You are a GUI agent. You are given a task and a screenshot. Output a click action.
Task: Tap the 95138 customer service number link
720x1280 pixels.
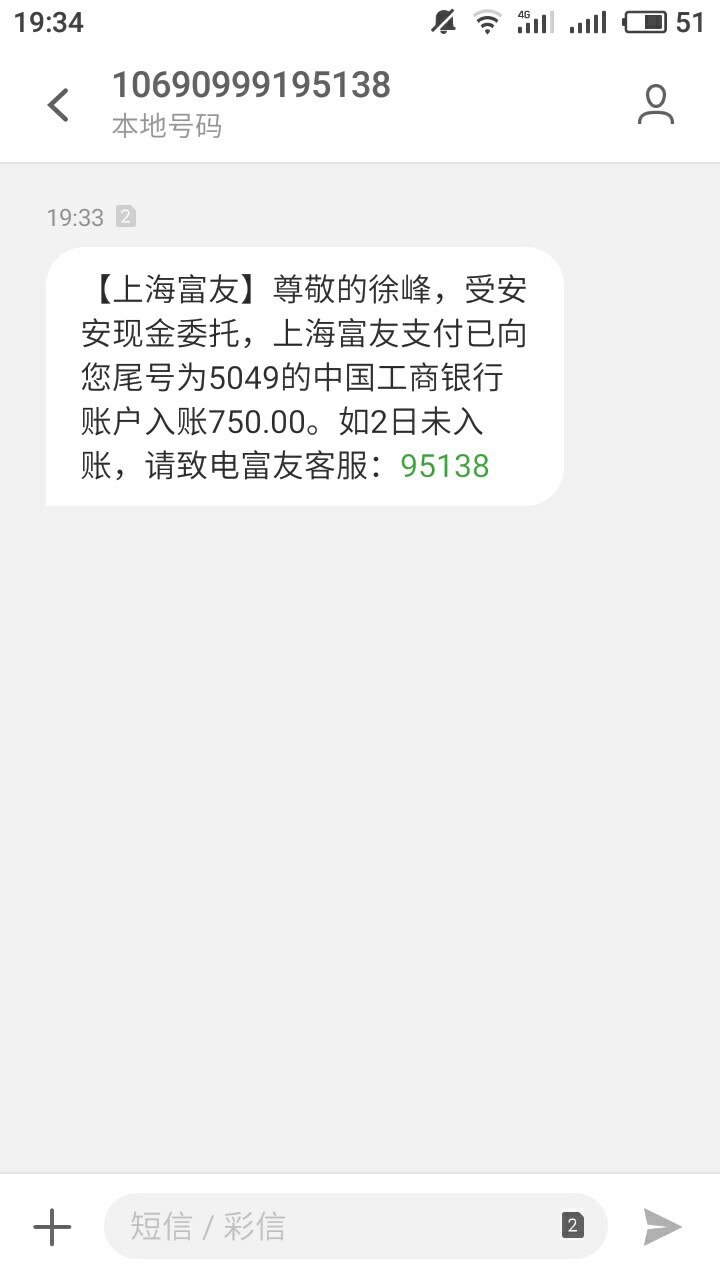click(445, 466)
